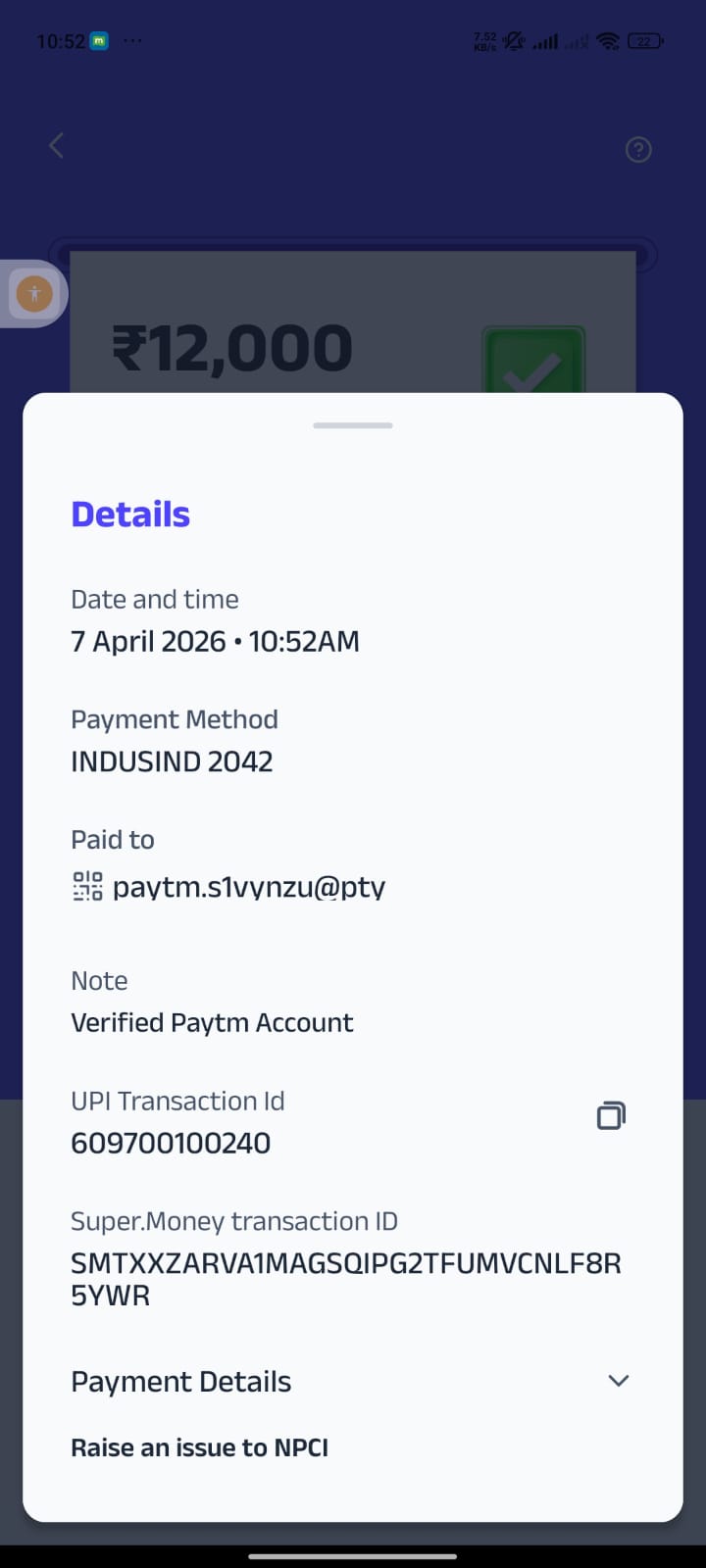Open the floating accessibility shortcut button
Screen dimensions: 706x1568
point(34,293)
